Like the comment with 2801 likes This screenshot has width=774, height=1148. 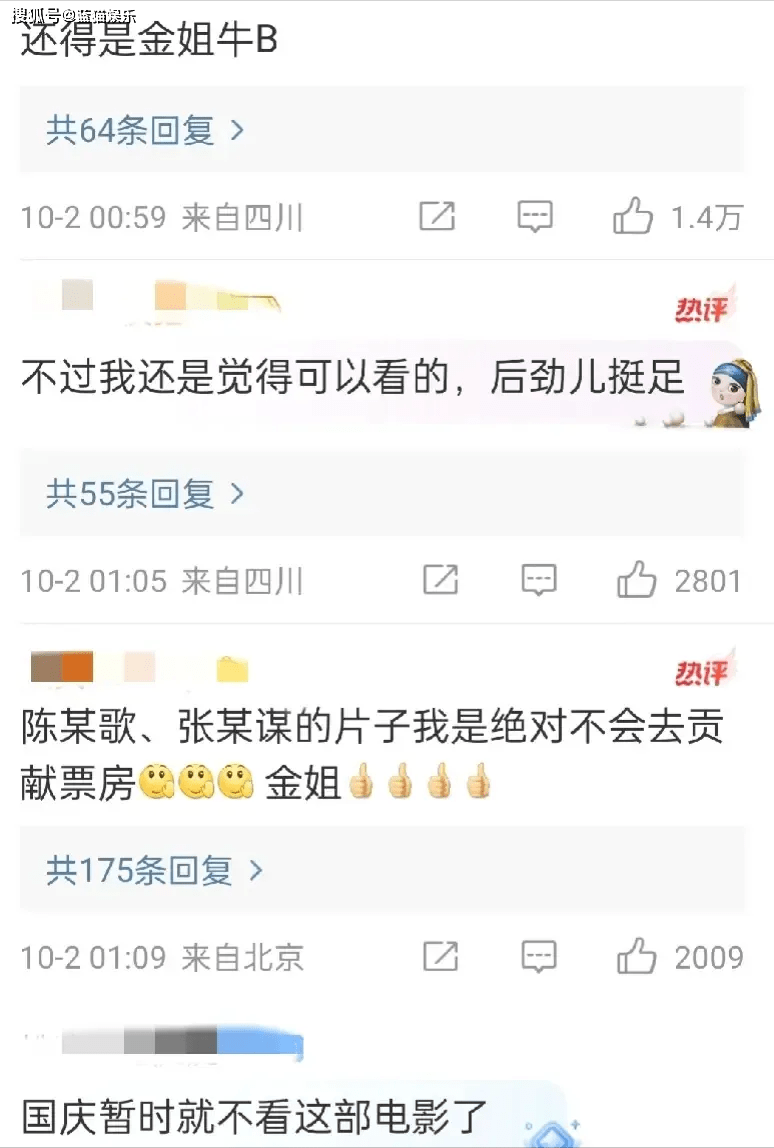pyautogui.click(x=637, y=579)
